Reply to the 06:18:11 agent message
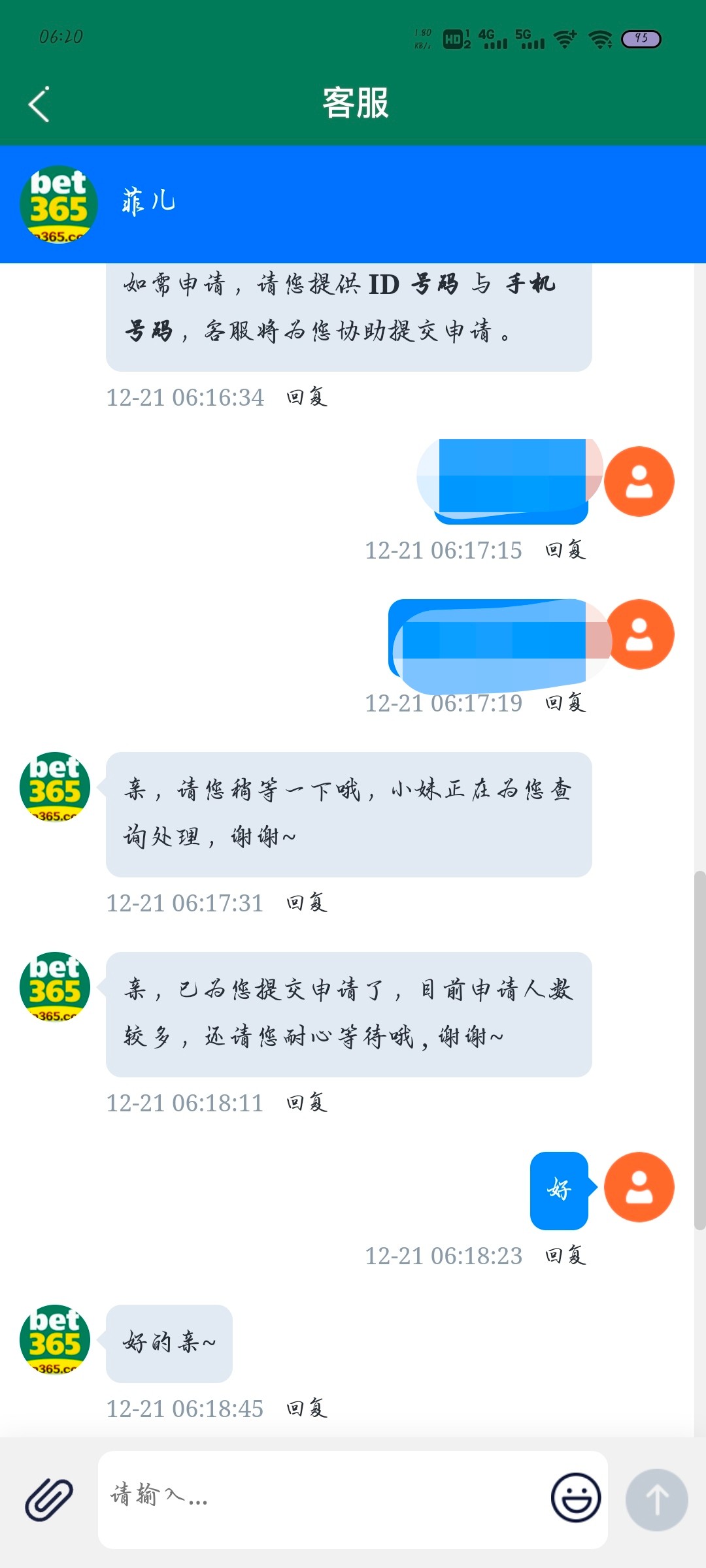Image resolution: width=706 pixels, height=1568 pixels. pos(307,1103)
